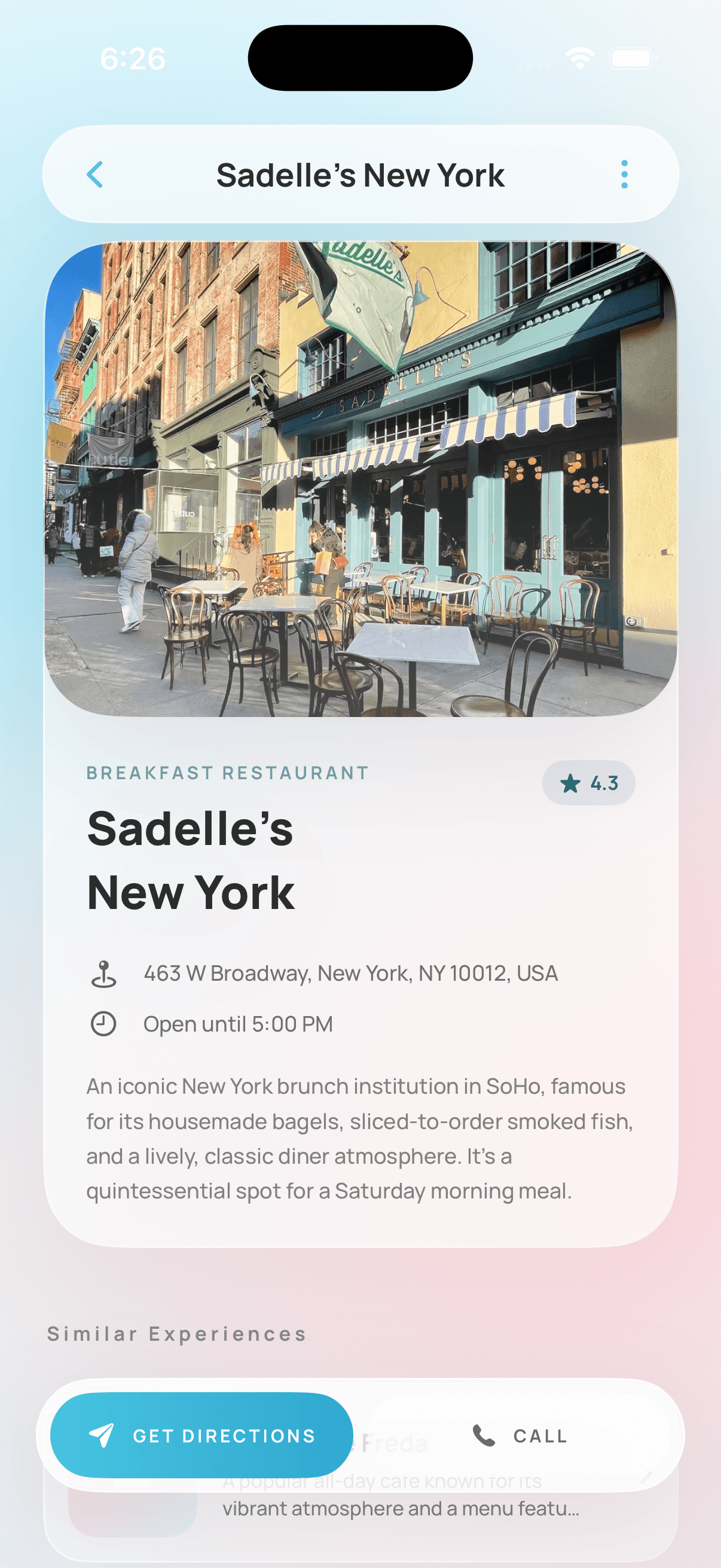Open the three-dot overflow menu
721x1568 pixels.
[624, 175]
